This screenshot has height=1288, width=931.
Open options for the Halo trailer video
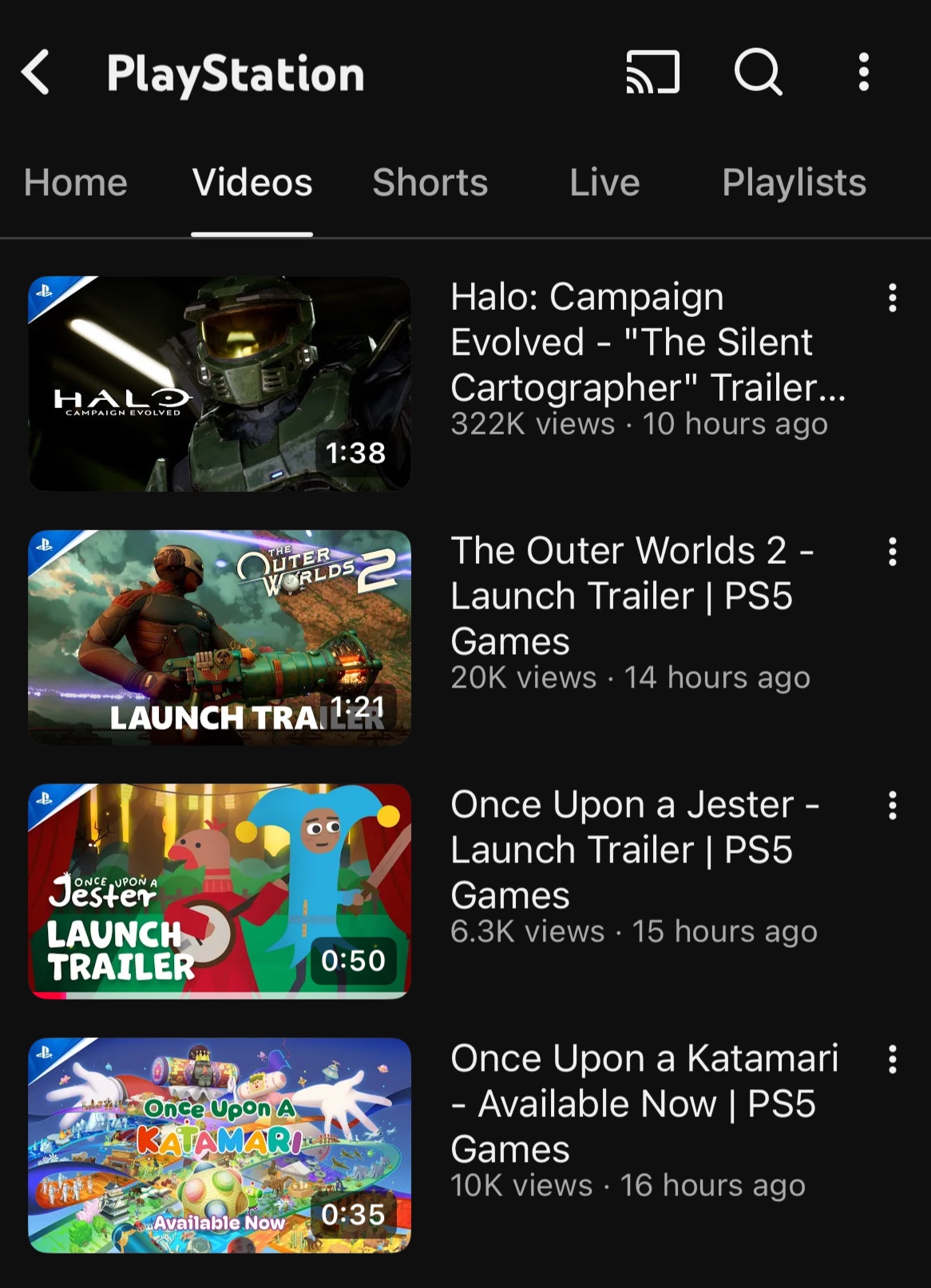coord(892,298)
